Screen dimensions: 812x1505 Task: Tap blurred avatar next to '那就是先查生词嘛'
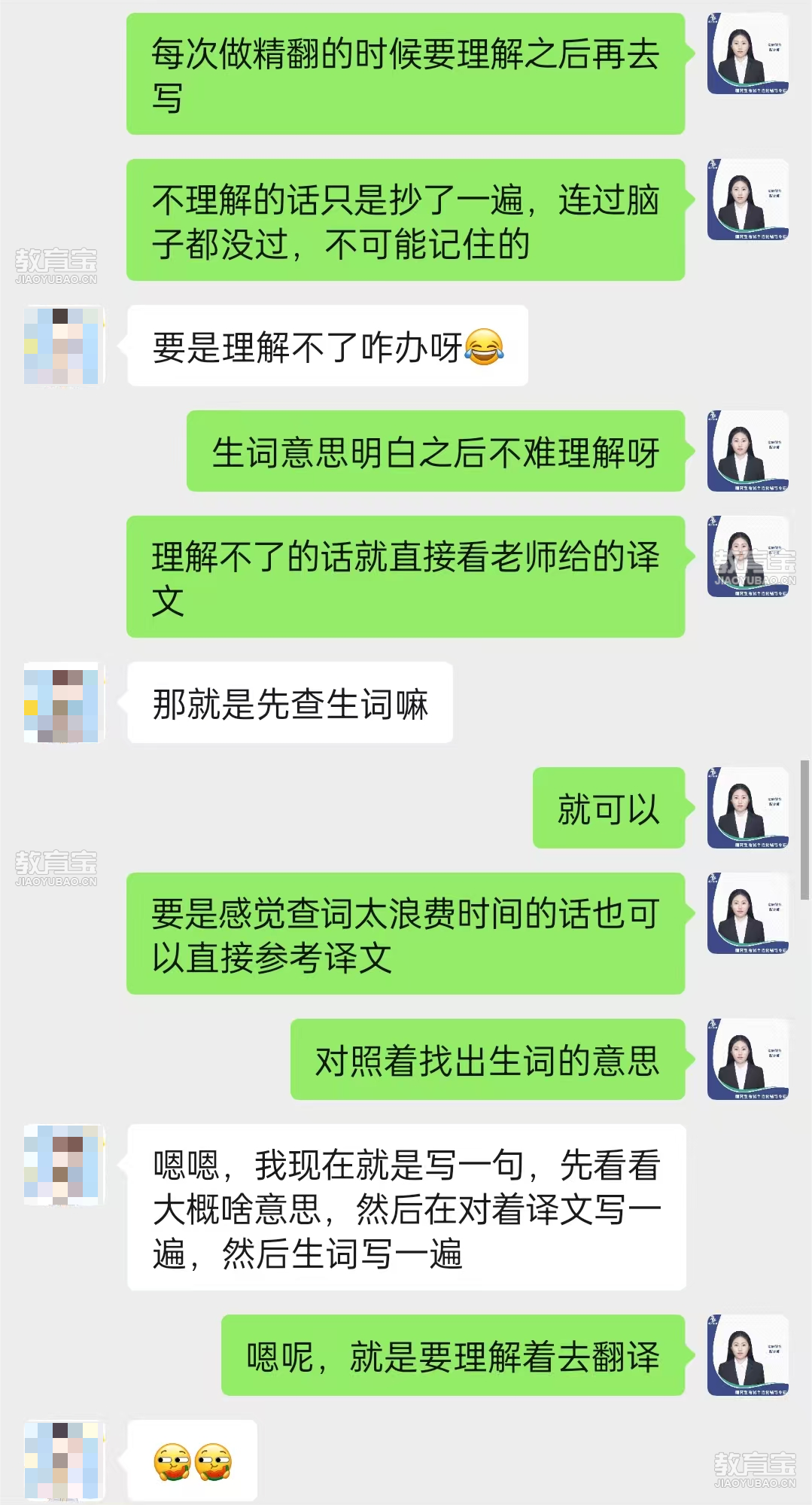click(x=63, y=702)
